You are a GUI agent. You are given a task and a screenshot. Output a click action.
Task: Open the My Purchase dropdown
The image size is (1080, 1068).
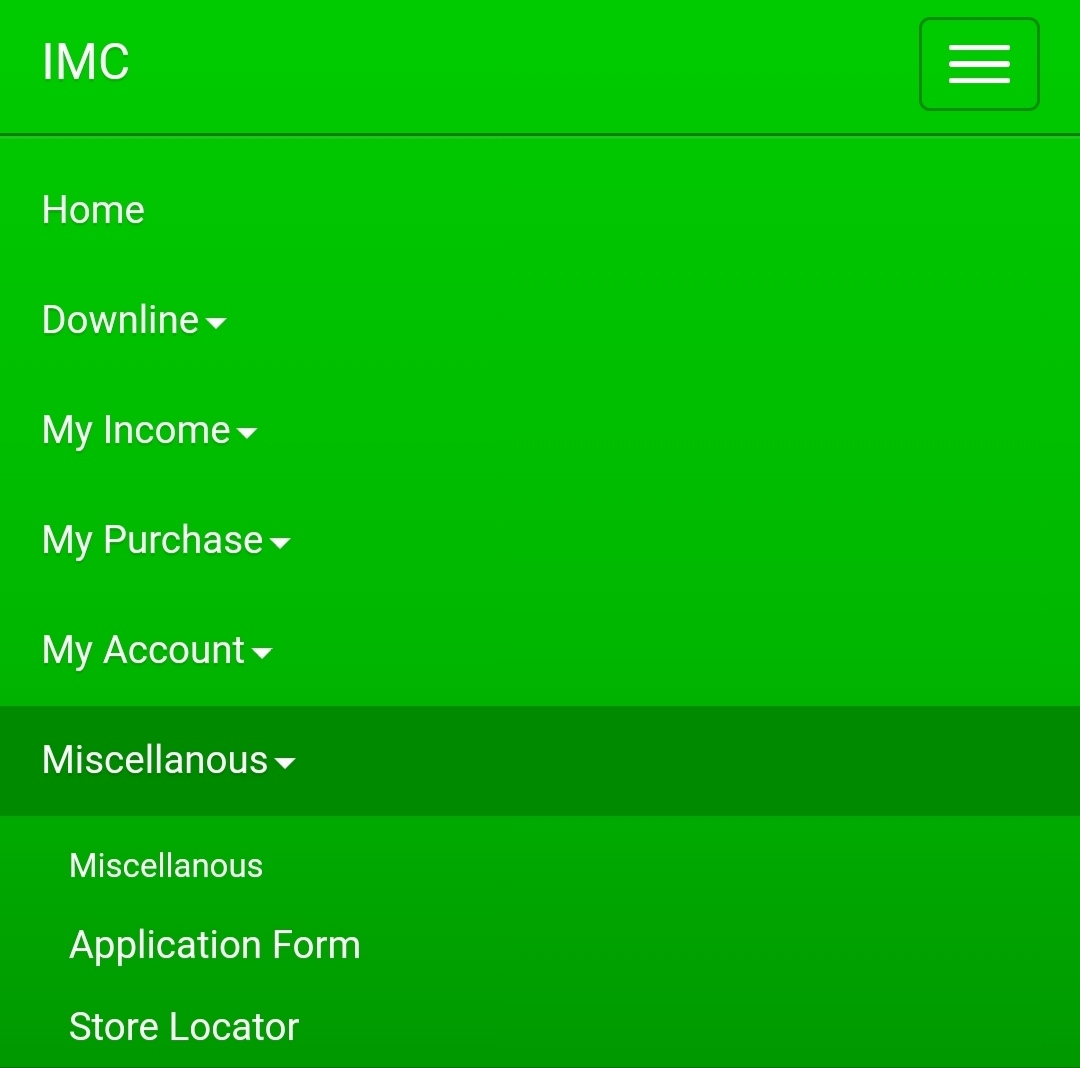click(165, 540)
